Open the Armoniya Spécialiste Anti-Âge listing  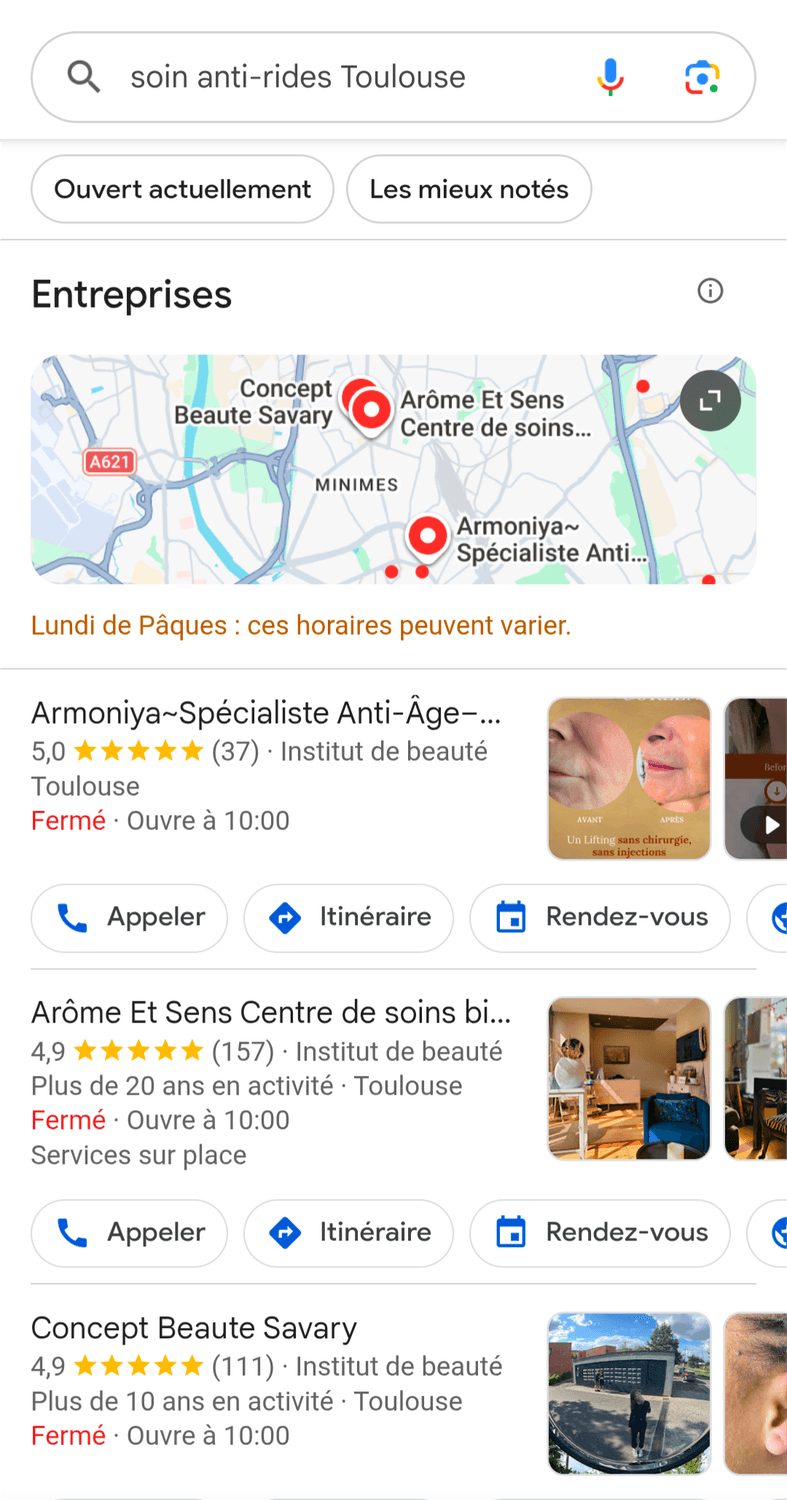pos(266,713)
